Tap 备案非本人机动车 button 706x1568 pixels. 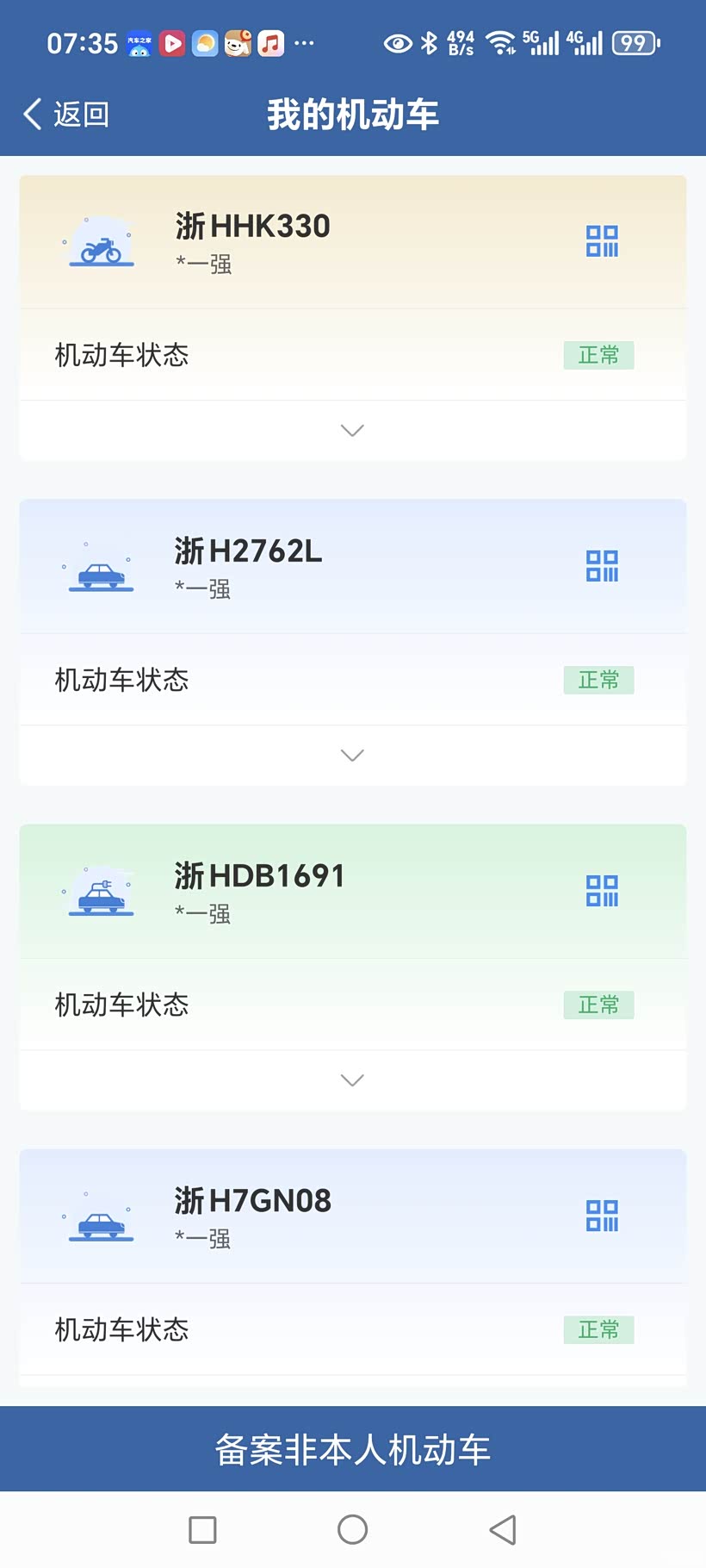pyautogui.click(x=353, y=1449)
